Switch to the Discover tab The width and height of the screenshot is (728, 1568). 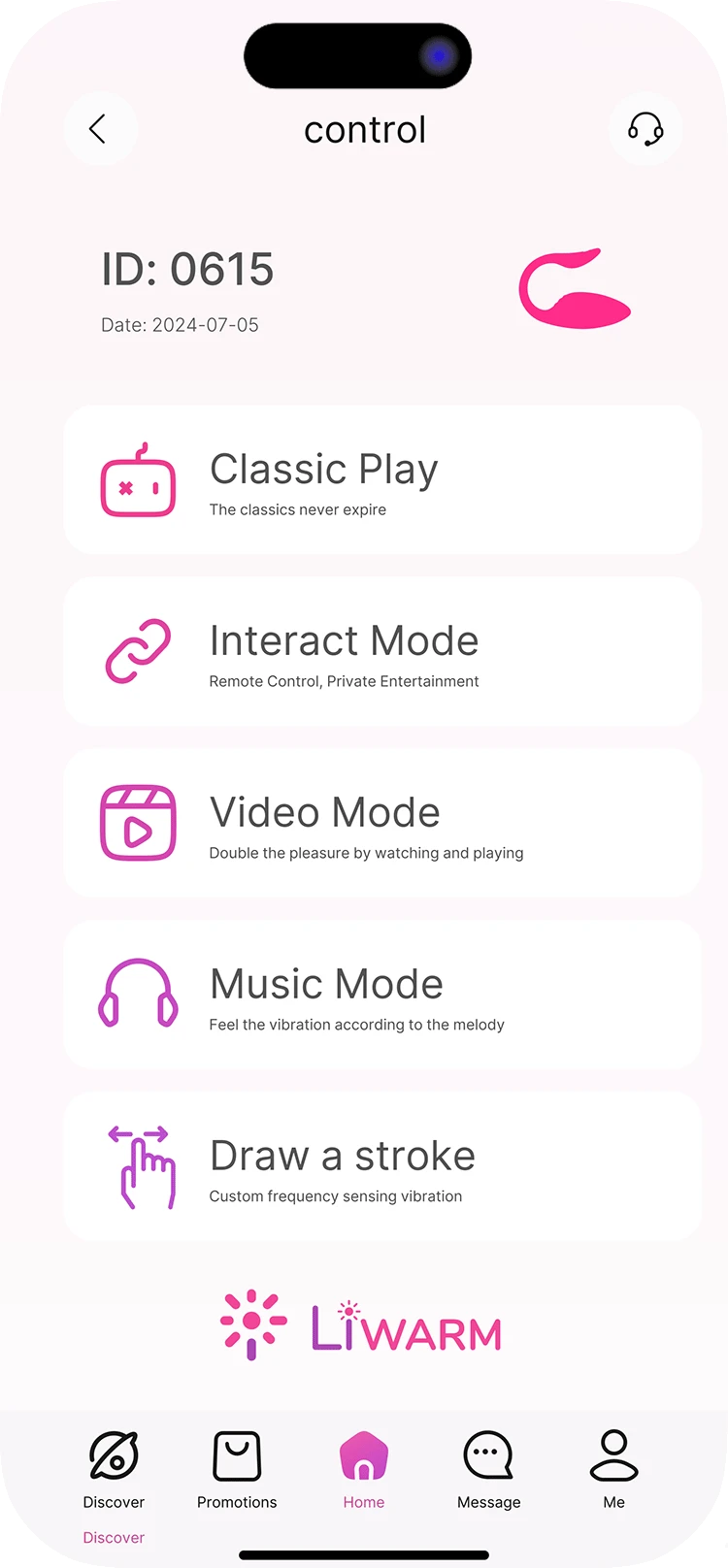115,1469
